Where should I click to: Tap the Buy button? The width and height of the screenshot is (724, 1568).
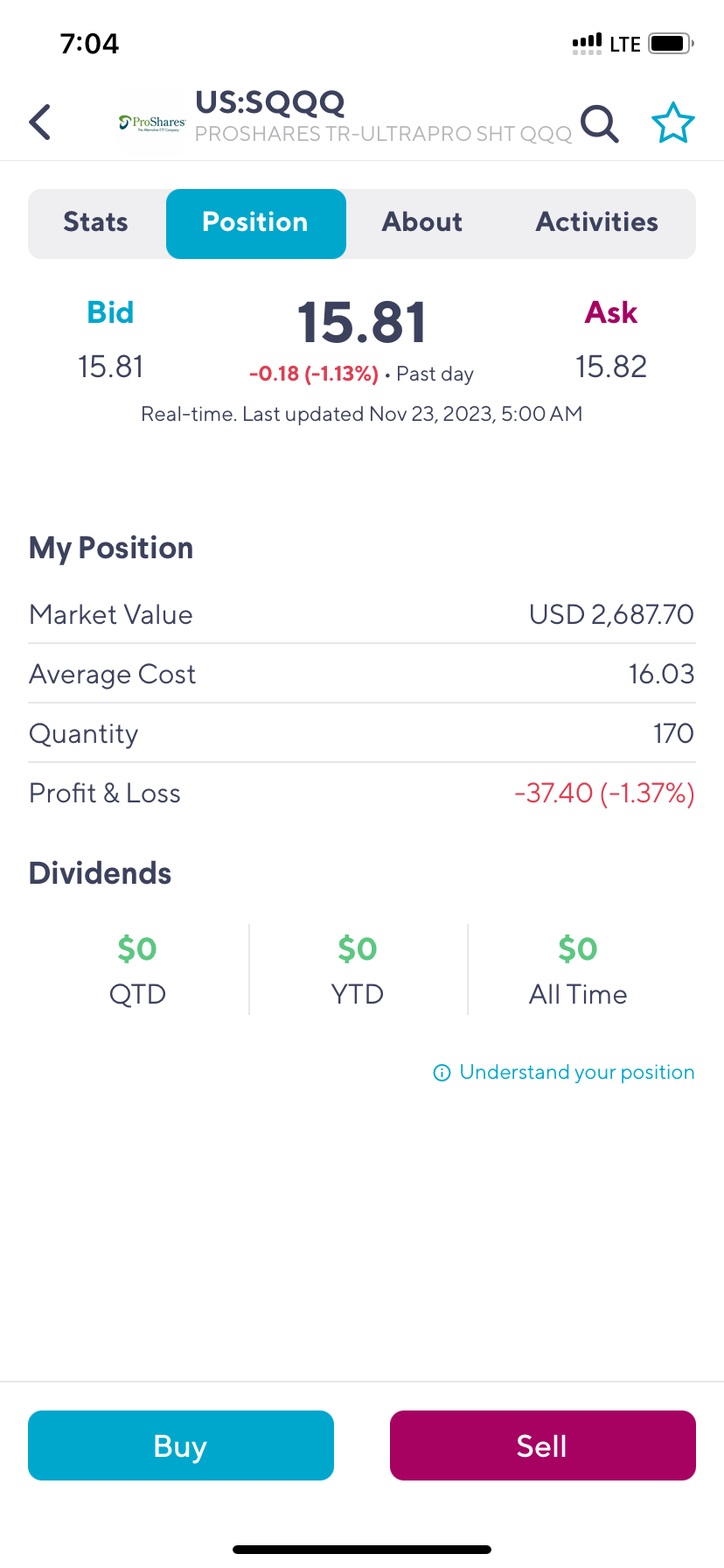pos(181,1445)
